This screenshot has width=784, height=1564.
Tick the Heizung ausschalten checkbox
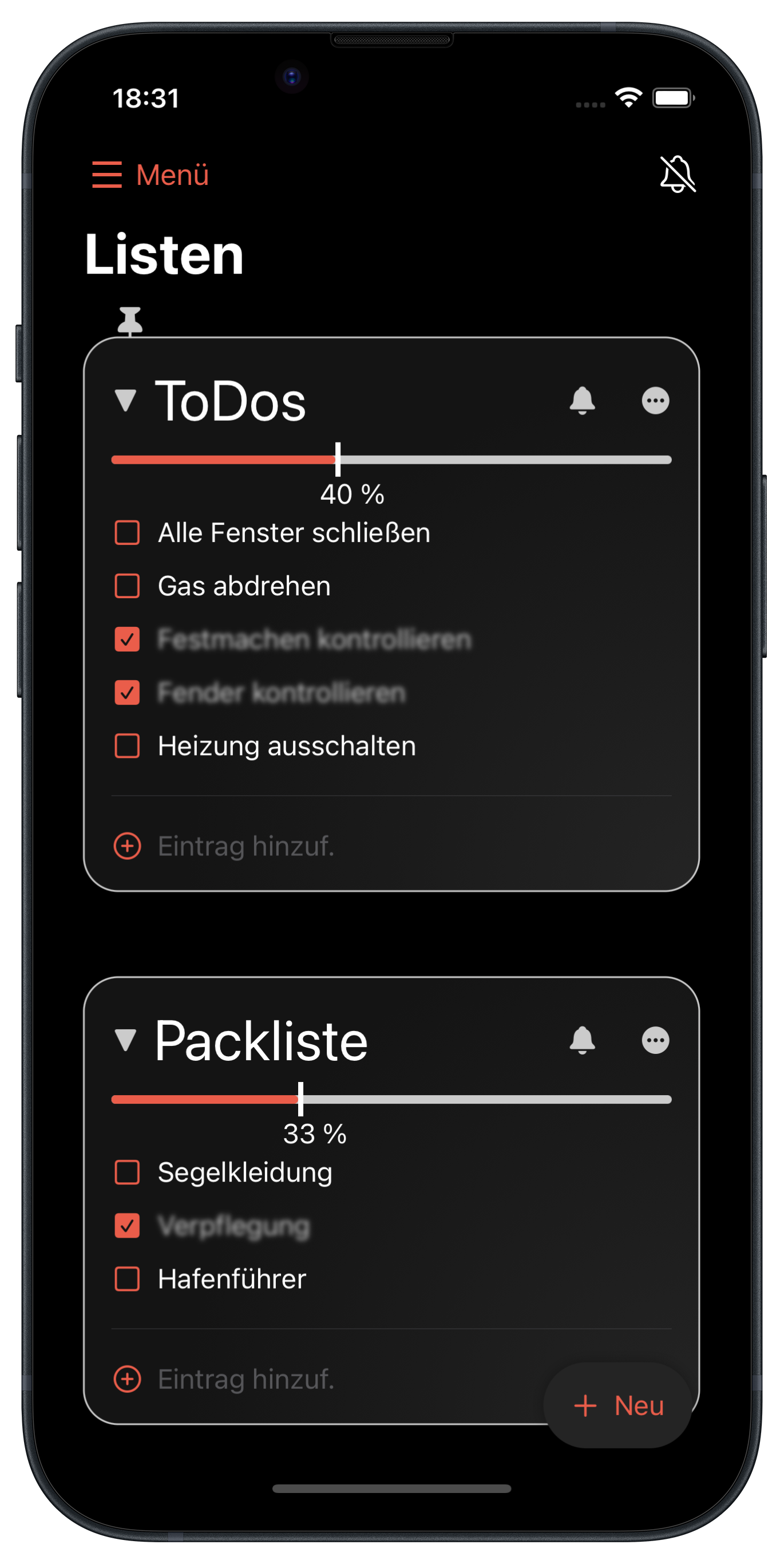tap(128, 746)
